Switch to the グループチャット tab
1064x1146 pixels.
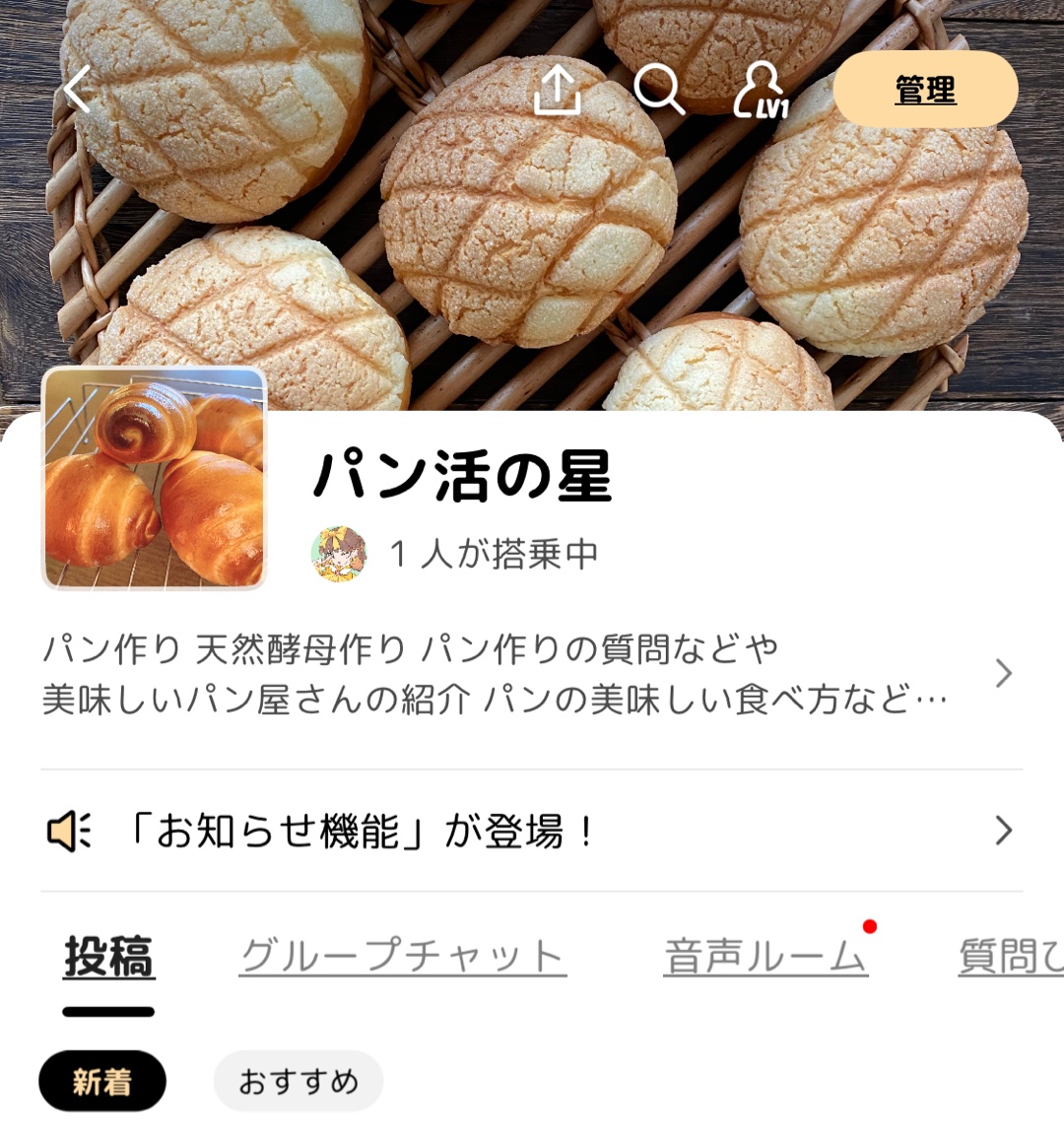403,958
